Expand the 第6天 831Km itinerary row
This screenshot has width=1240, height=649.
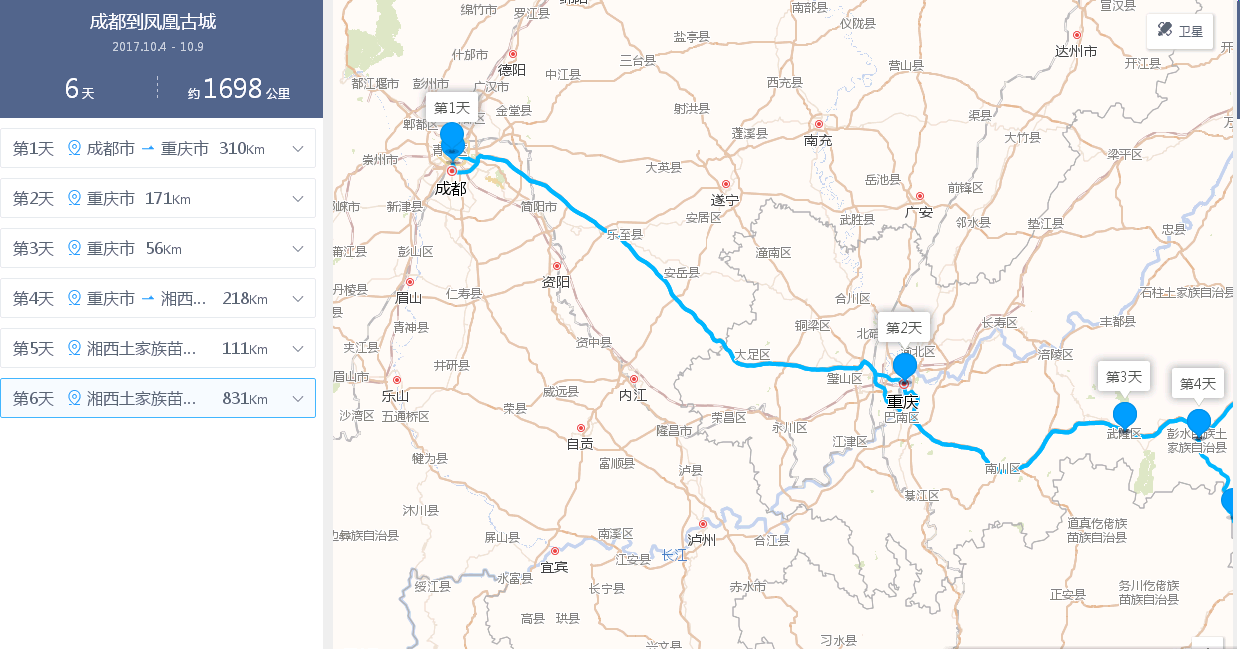297,398
